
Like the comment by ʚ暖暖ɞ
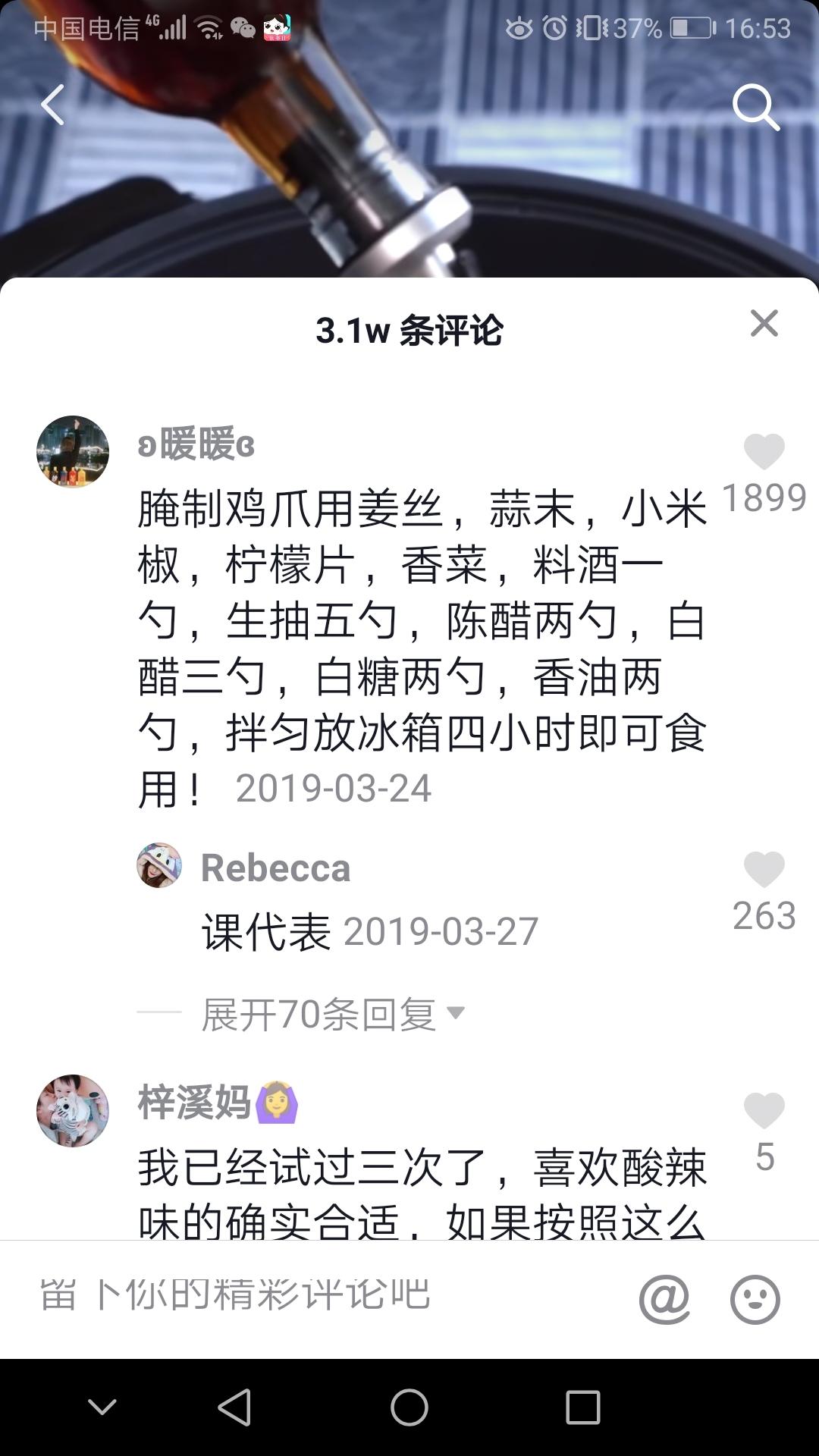tap(764, 453)
